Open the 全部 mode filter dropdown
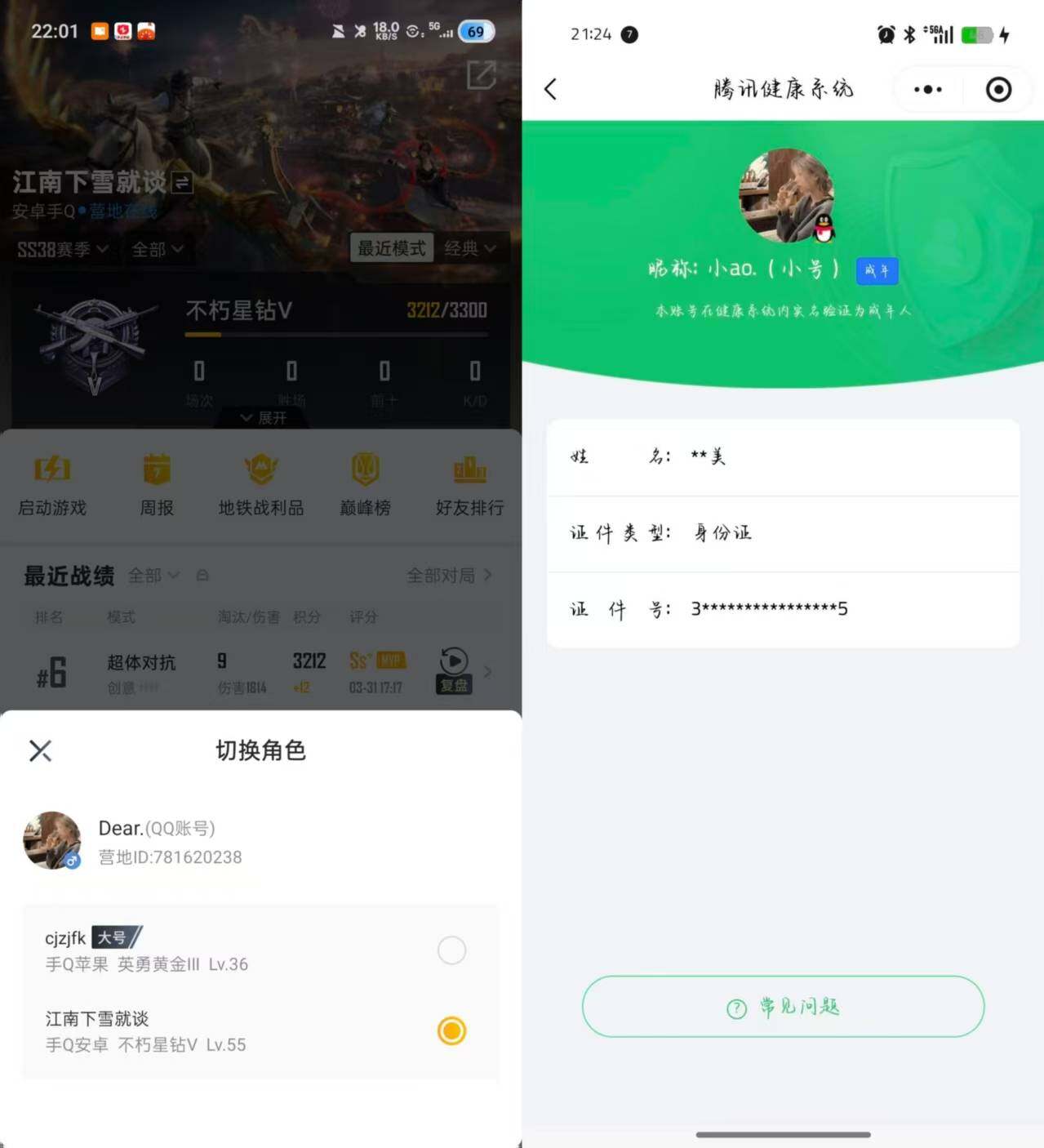 (x=158, y=250)
